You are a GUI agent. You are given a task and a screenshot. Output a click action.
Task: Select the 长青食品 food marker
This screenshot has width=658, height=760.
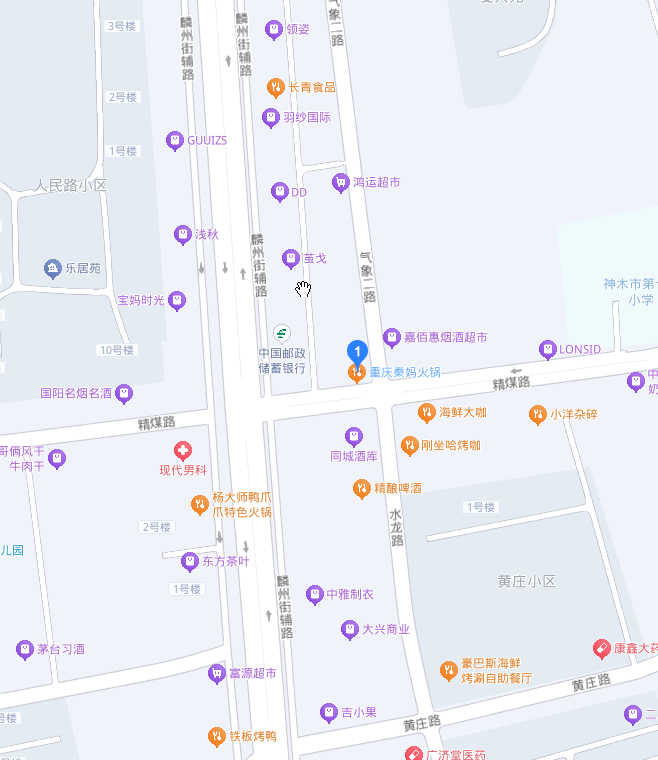point(275,87)
